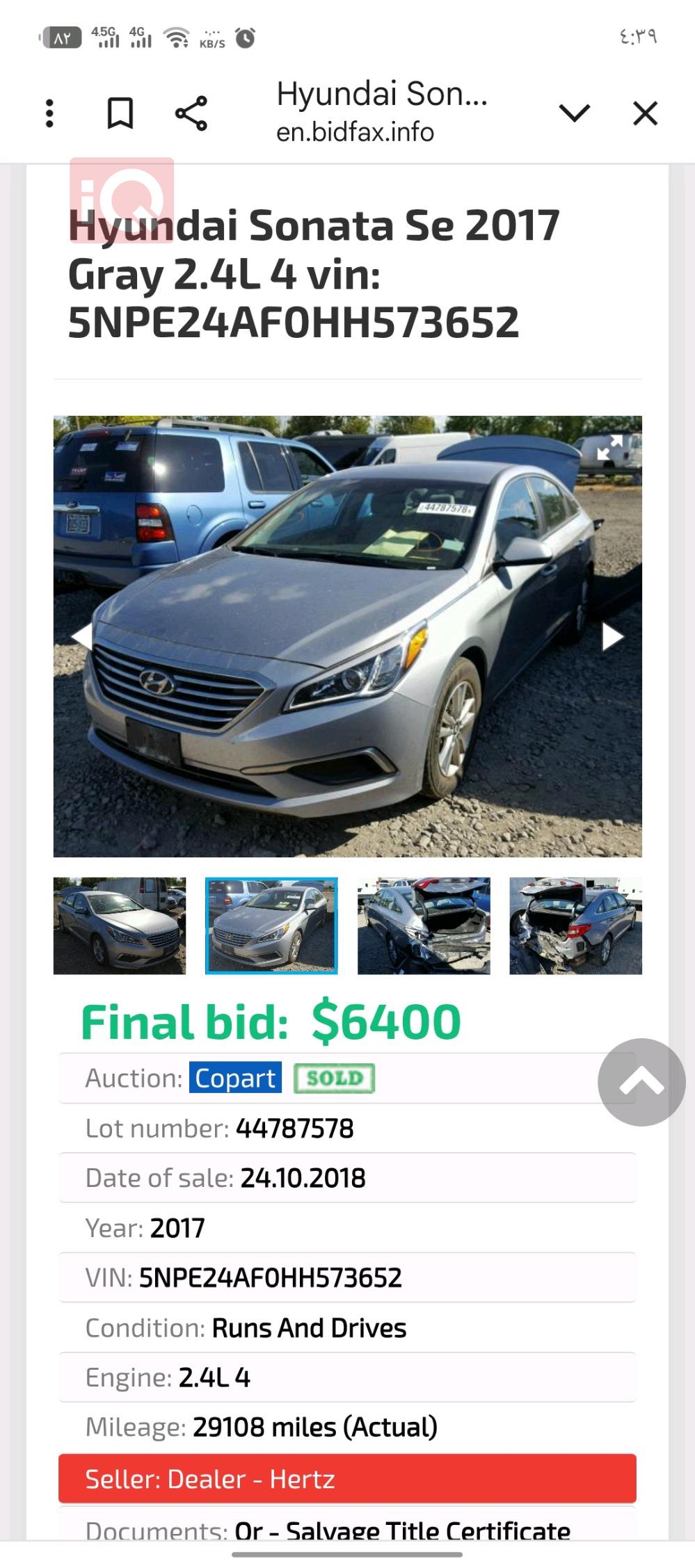Viewport: 695px width, 1568px height.
Task: Show the previous car photo
Action: click(x=82, y=636)
